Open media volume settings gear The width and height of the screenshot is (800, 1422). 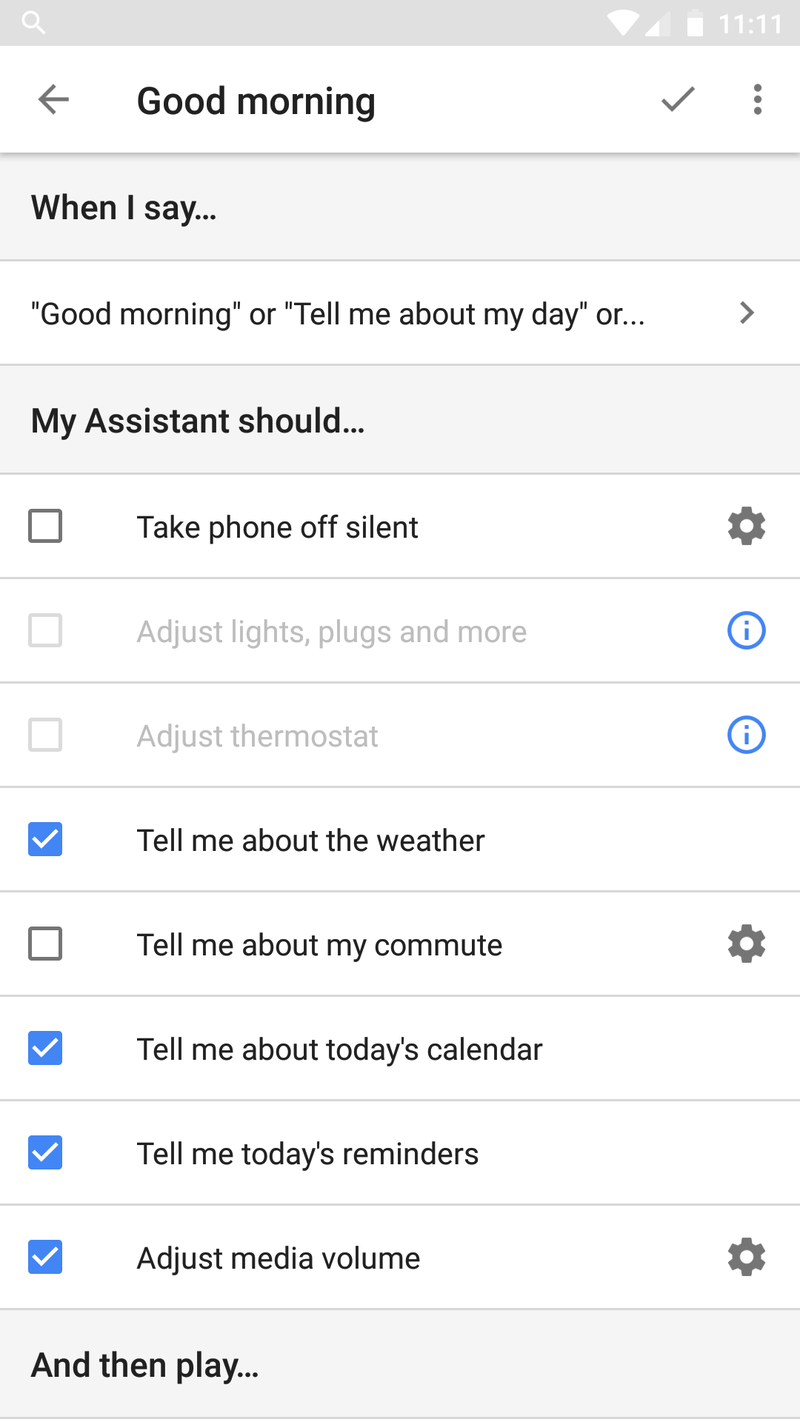[x=746, y=1257]
